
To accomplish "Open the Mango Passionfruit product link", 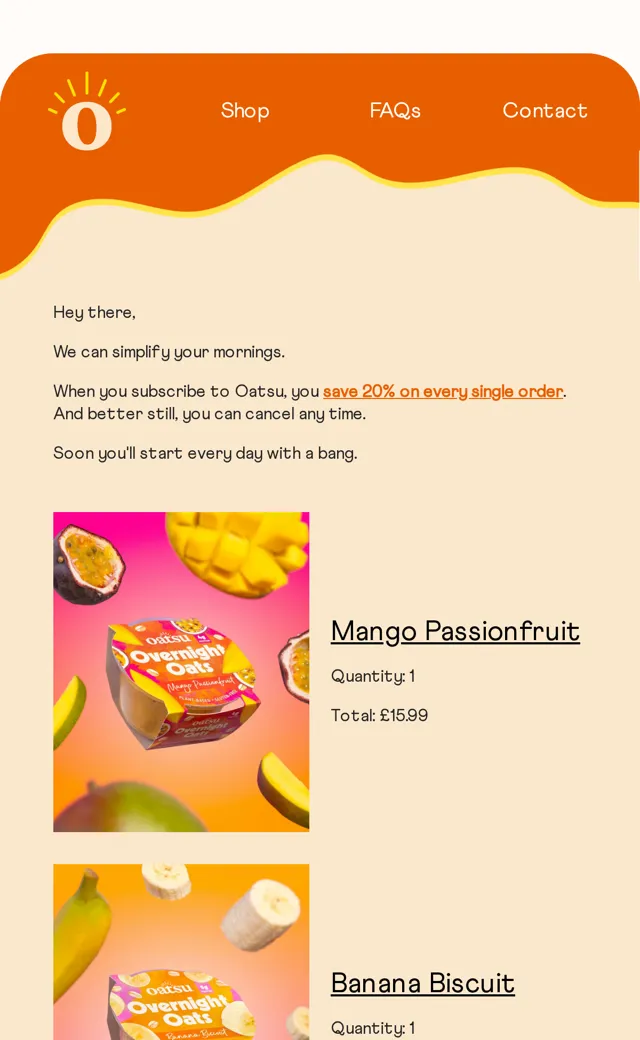I will pos(455,631).
